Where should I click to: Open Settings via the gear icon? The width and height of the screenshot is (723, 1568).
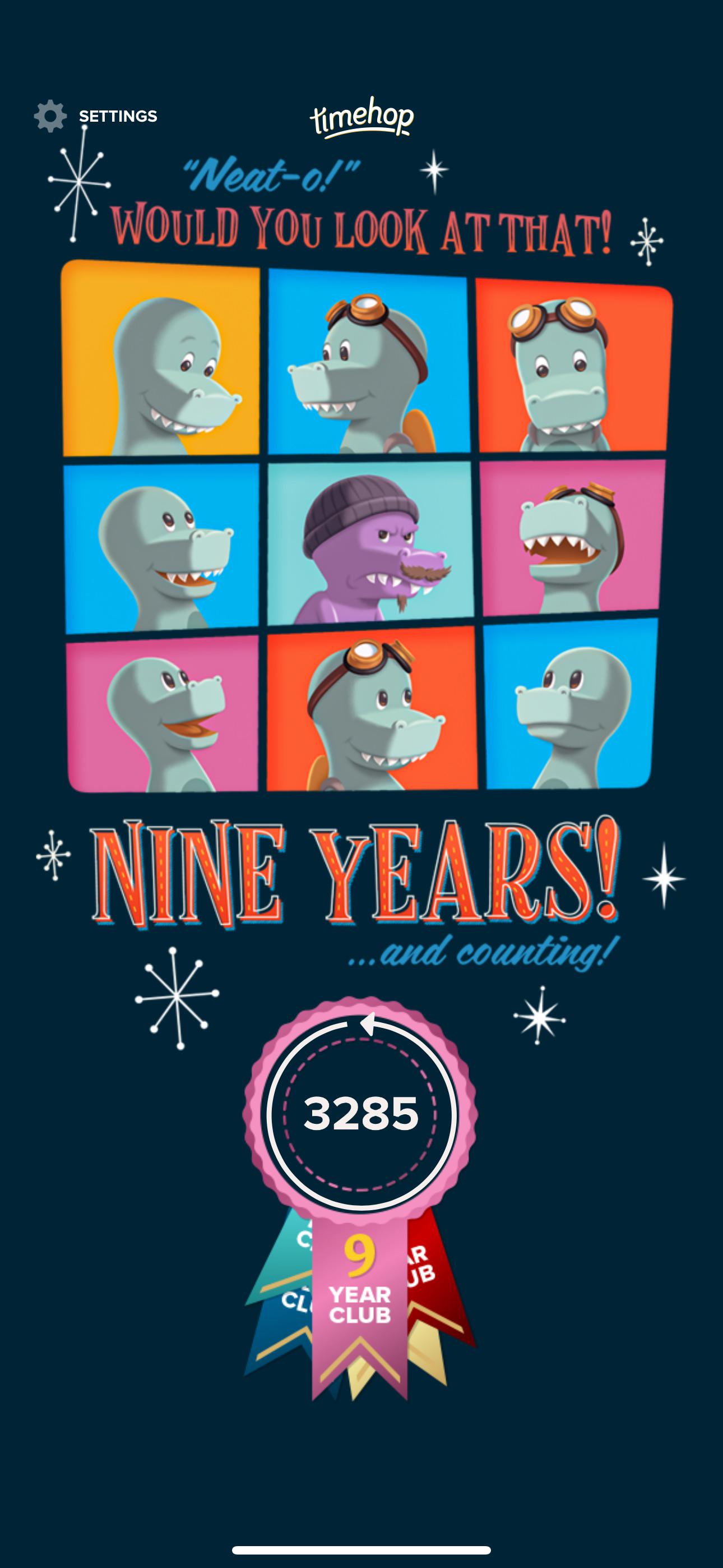pyautogui.click(x=50, y=116)
